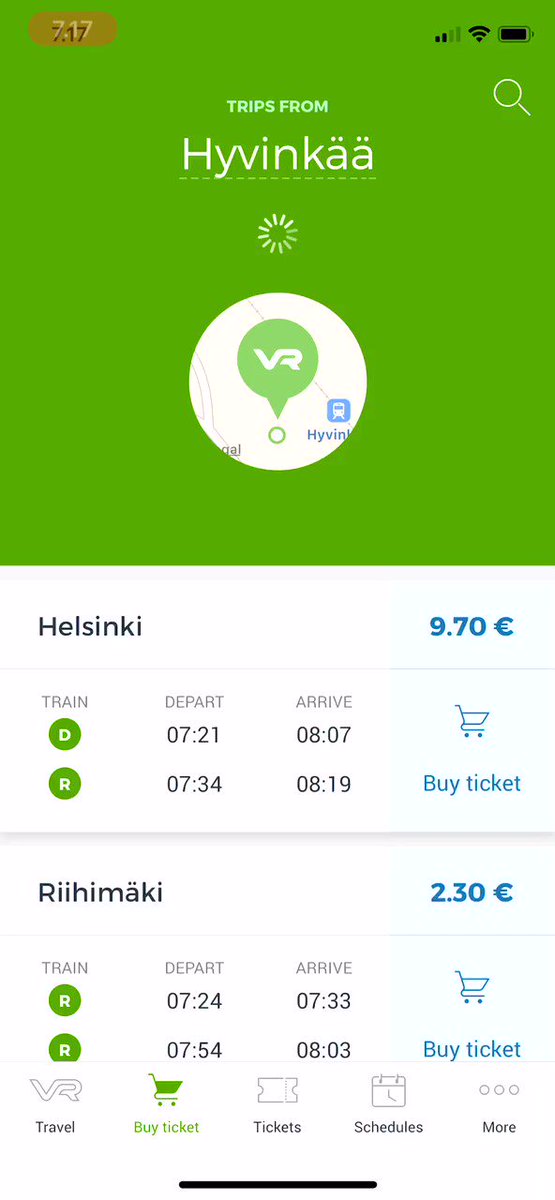This screenshot has height=1200, width=555.
Task: Switch to the Buy ticket tab
Action: [166, 1104]
